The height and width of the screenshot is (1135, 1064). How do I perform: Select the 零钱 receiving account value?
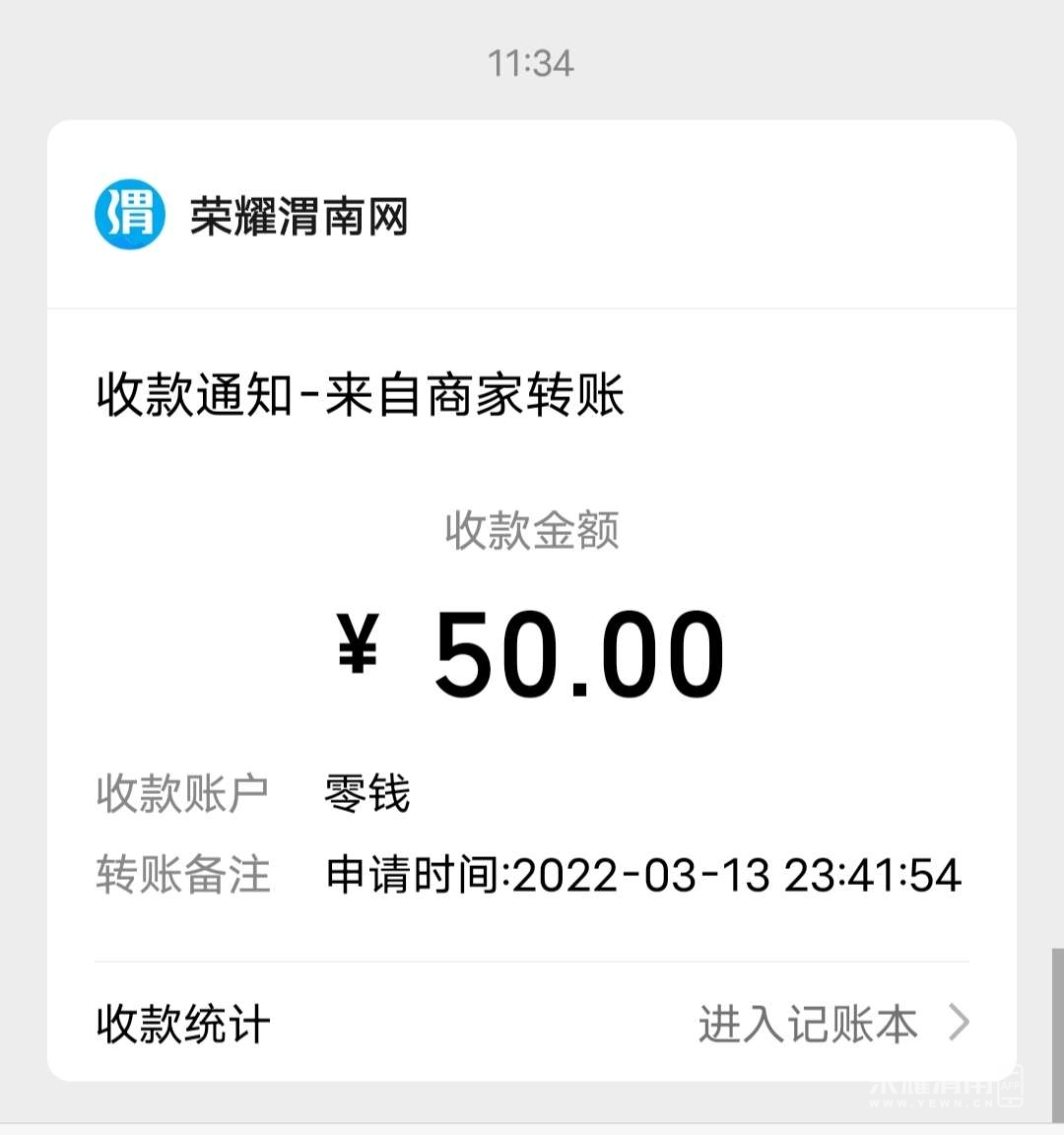coord(366,793)
